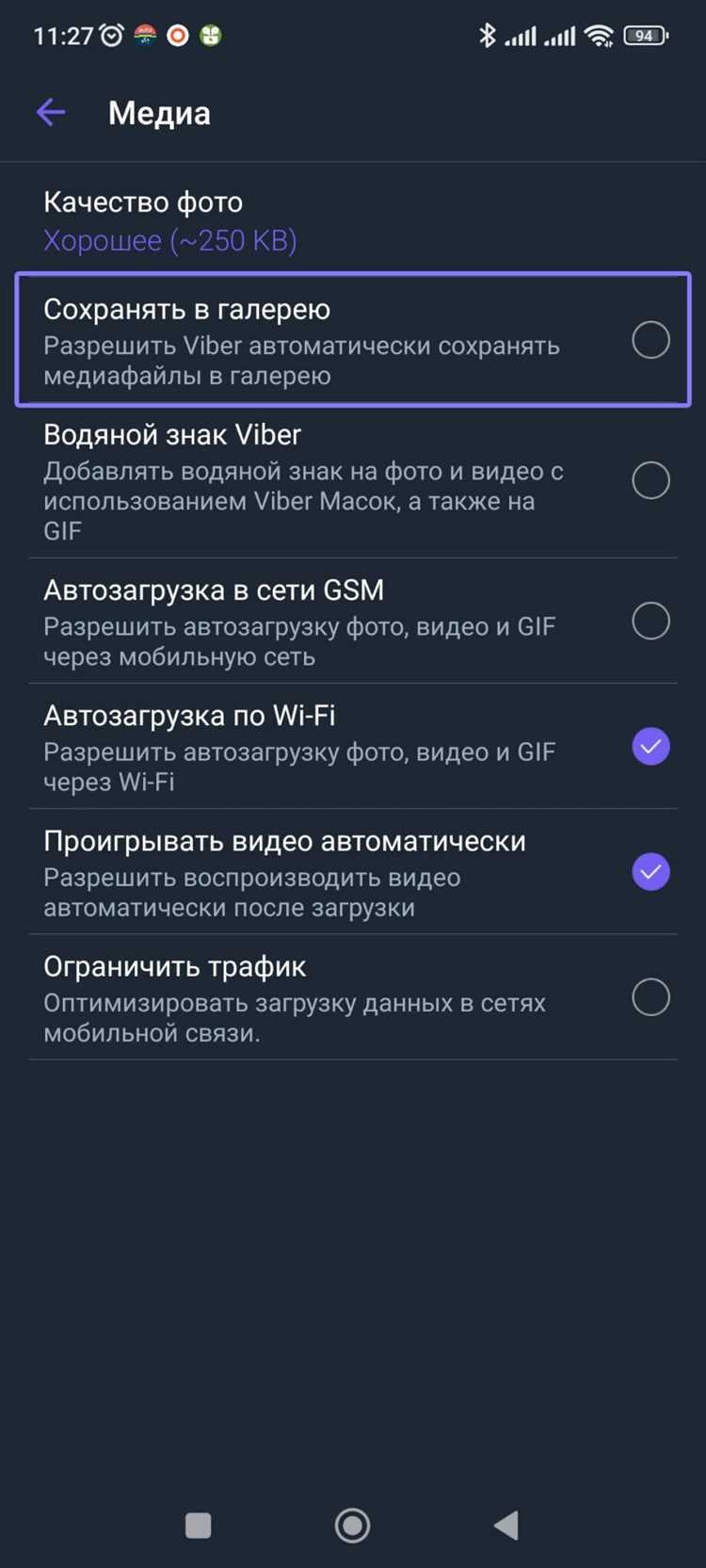706x1568 pixels.
Task: Go back from the Медиа screen
Action: 51,113
